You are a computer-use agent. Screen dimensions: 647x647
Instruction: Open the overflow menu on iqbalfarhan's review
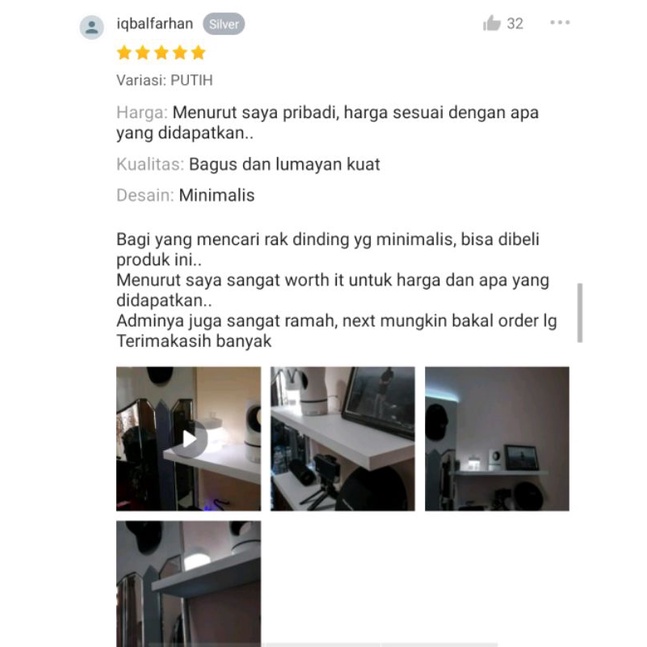tap(560, 23)
